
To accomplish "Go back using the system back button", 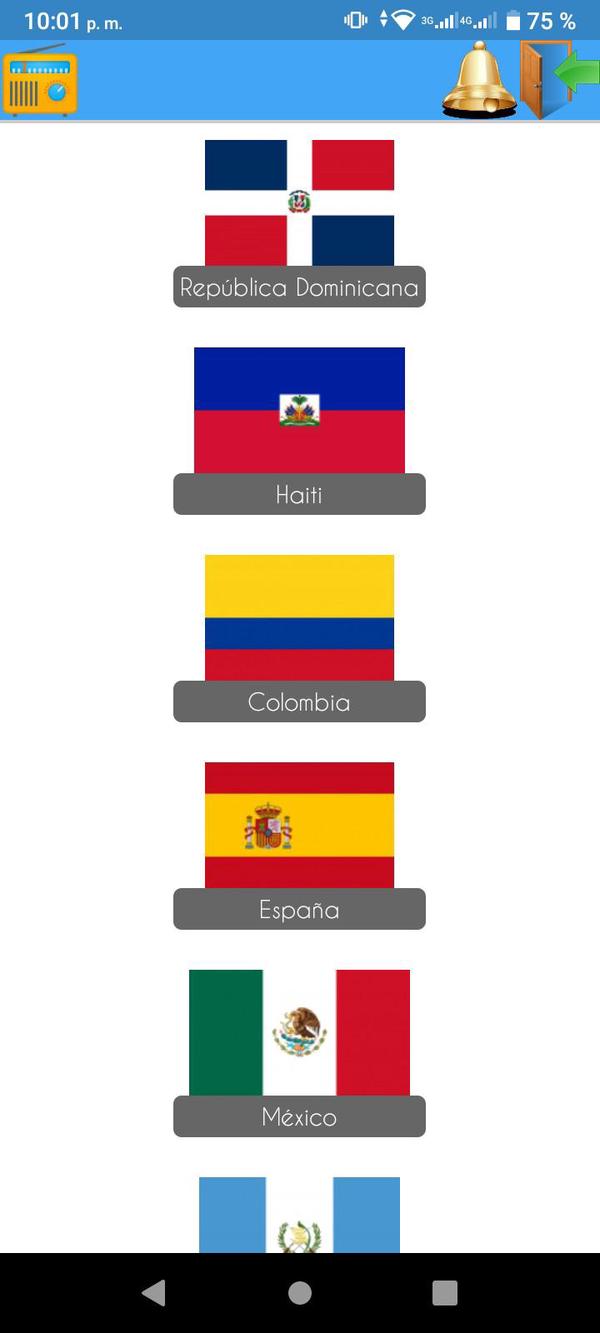I will (154, 1293).
